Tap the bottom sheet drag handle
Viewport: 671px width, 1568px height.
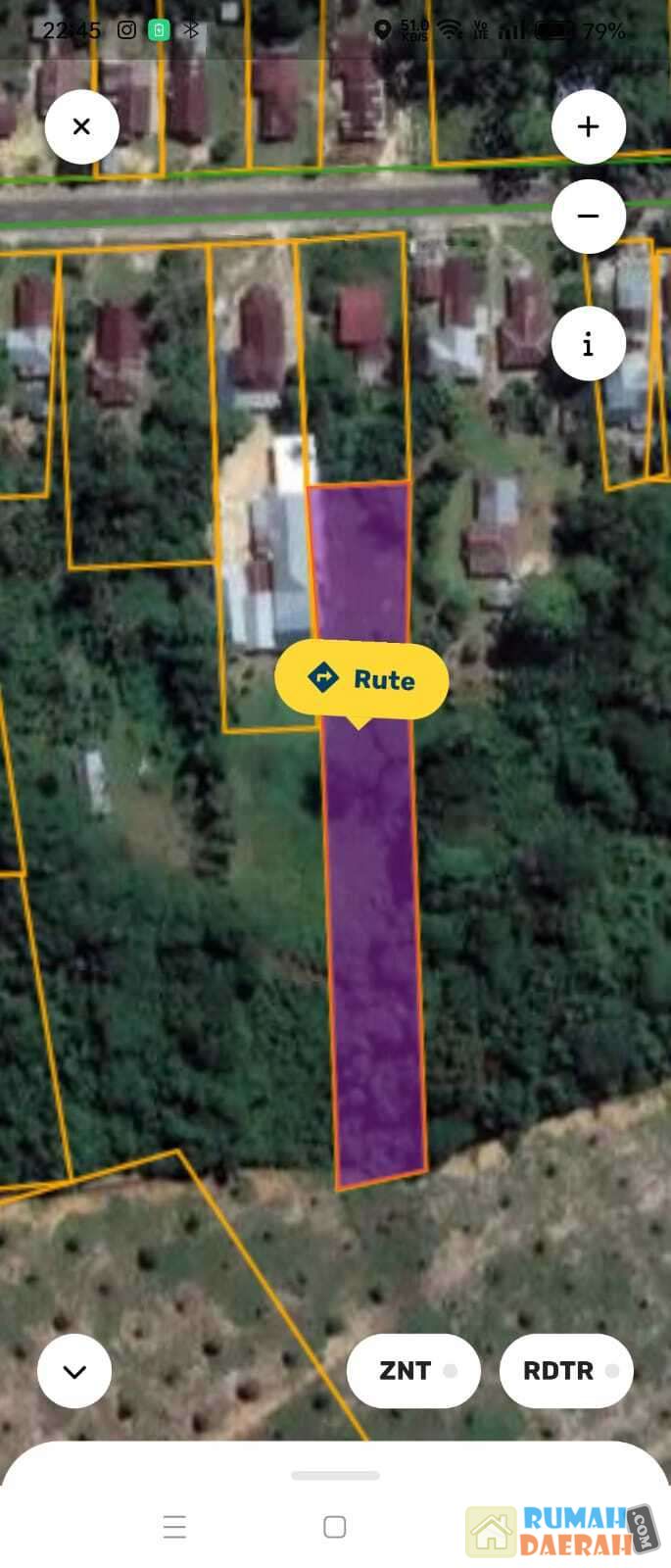[x=335, y=1475]
